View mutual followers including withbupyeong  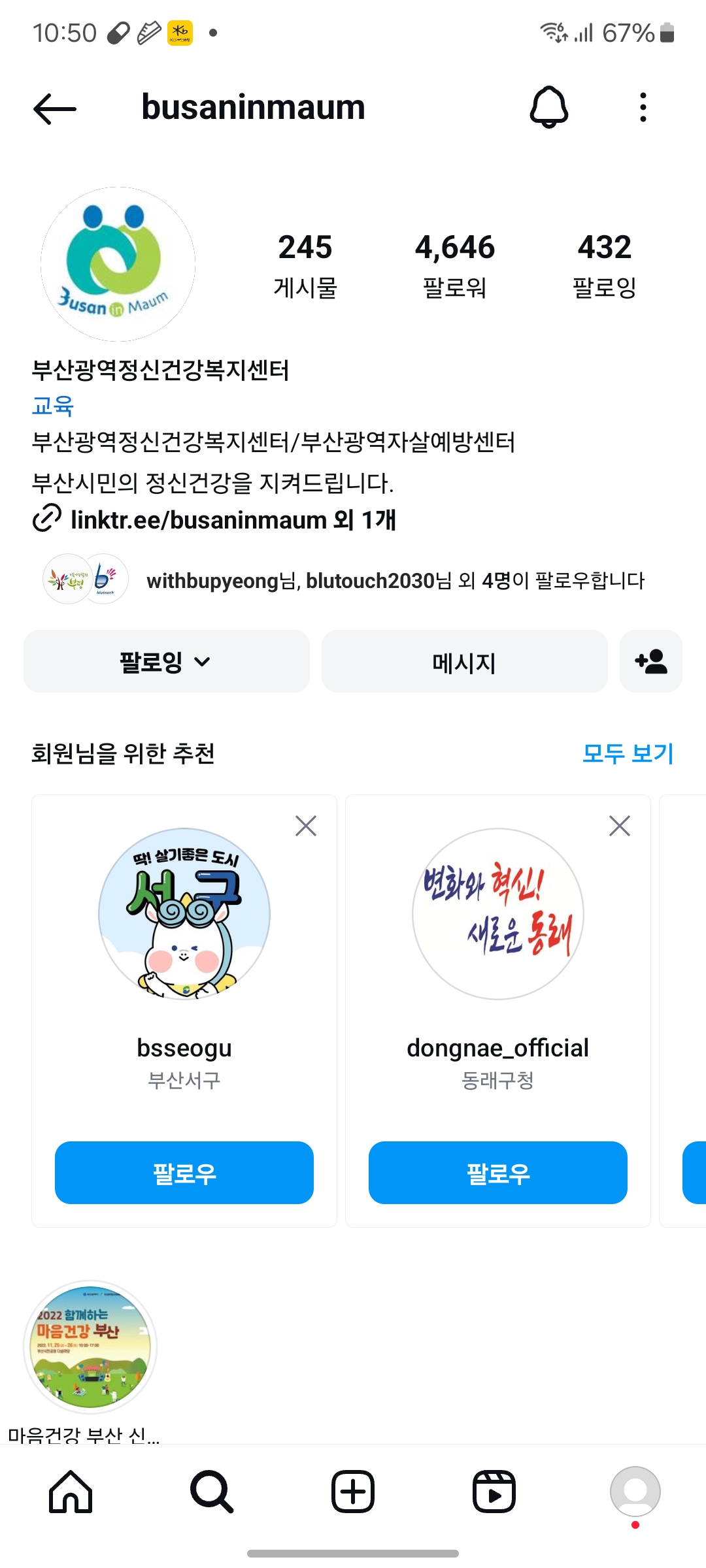(x=395, y=580)
